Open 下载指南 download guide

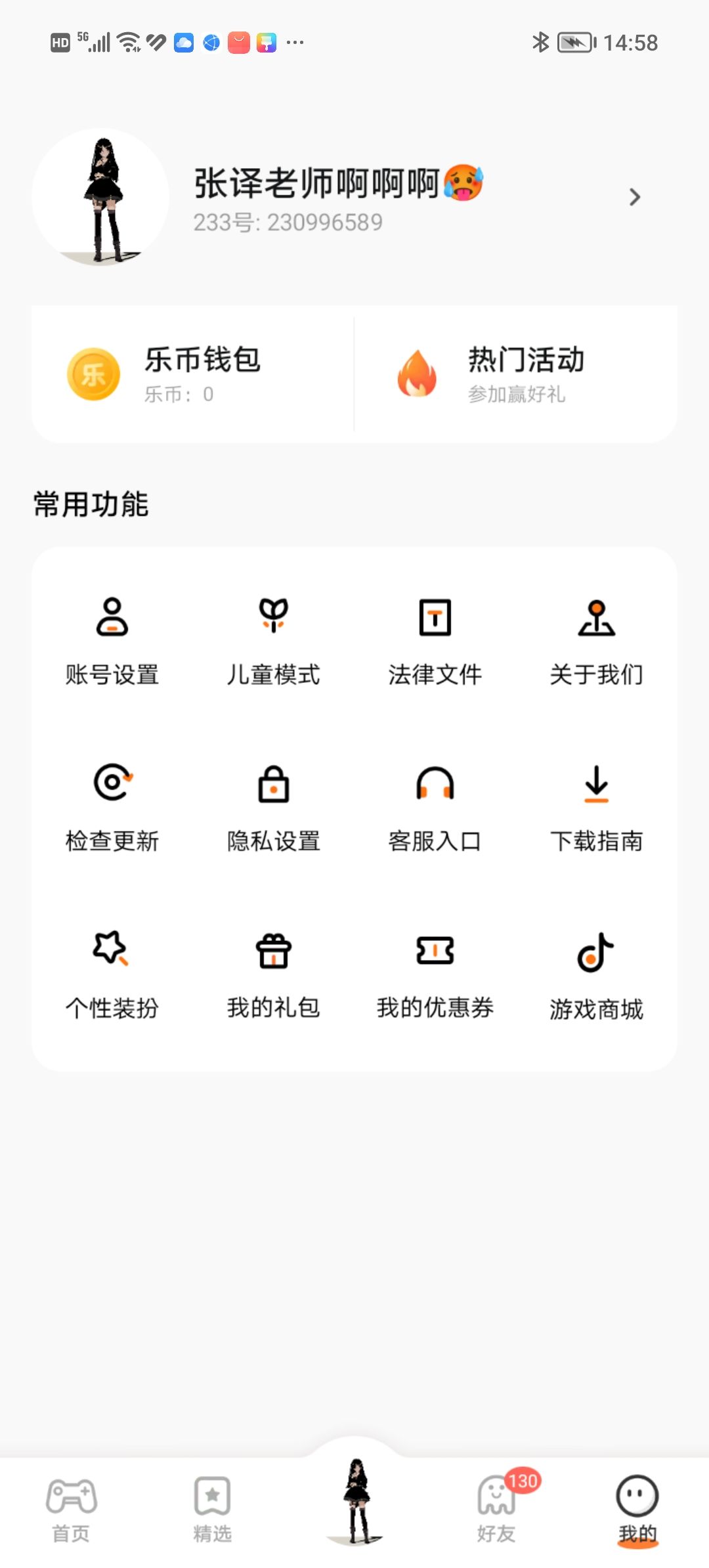click(597, 808)
